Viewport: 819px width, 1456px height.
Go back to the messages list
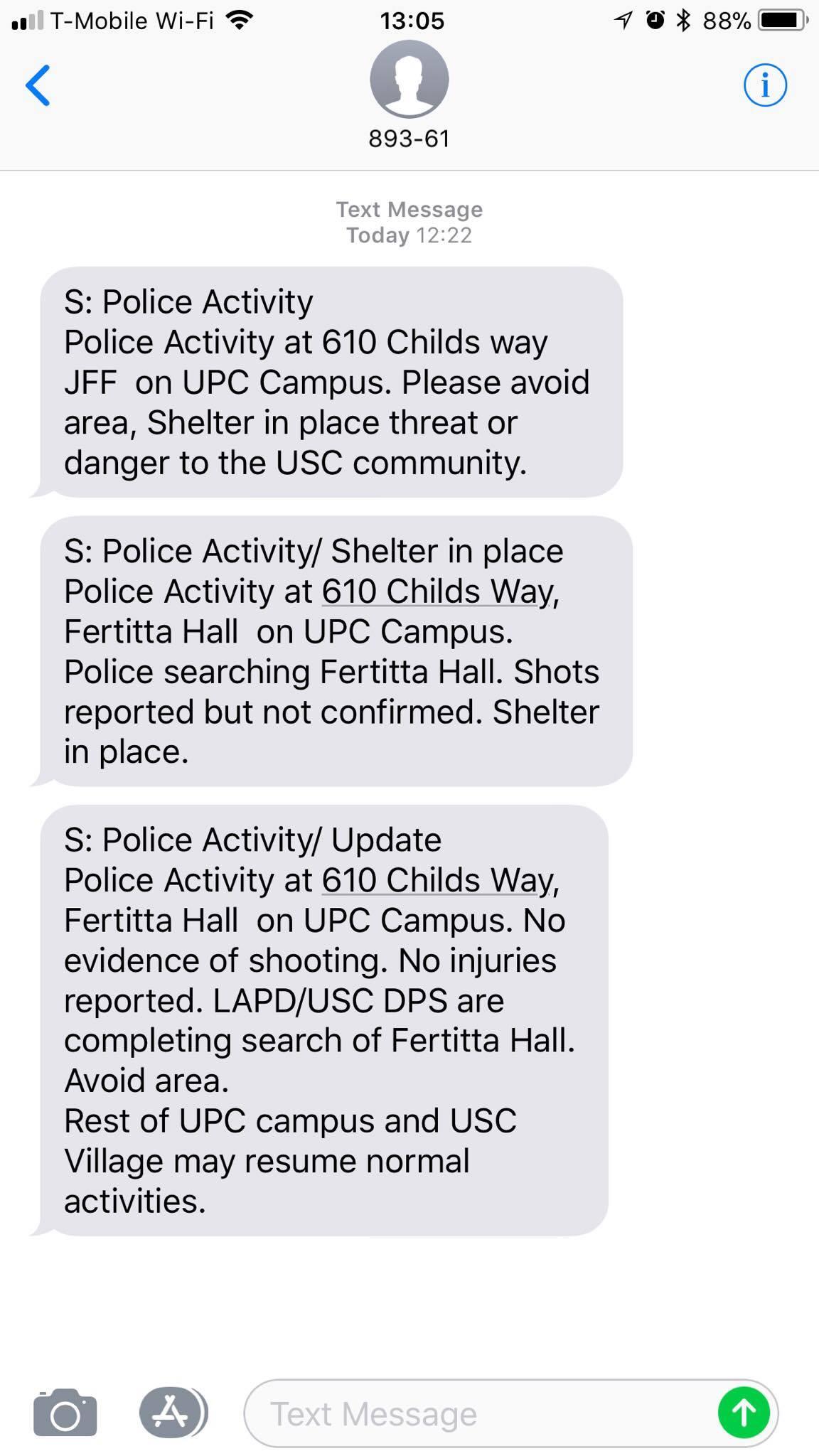point(38,85)
